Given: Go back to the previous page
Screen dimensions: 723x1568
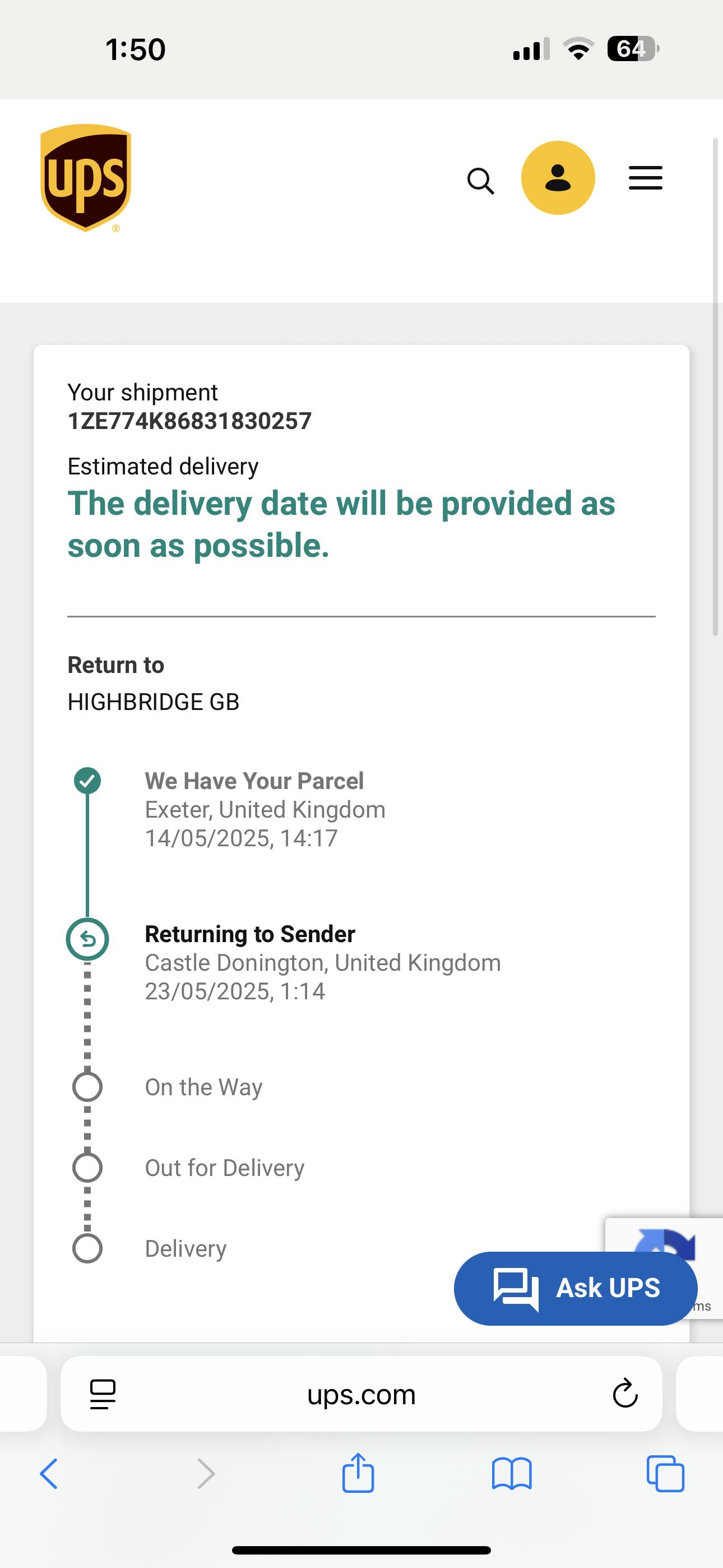Looking at the screenshot, I should [49, 1474].
